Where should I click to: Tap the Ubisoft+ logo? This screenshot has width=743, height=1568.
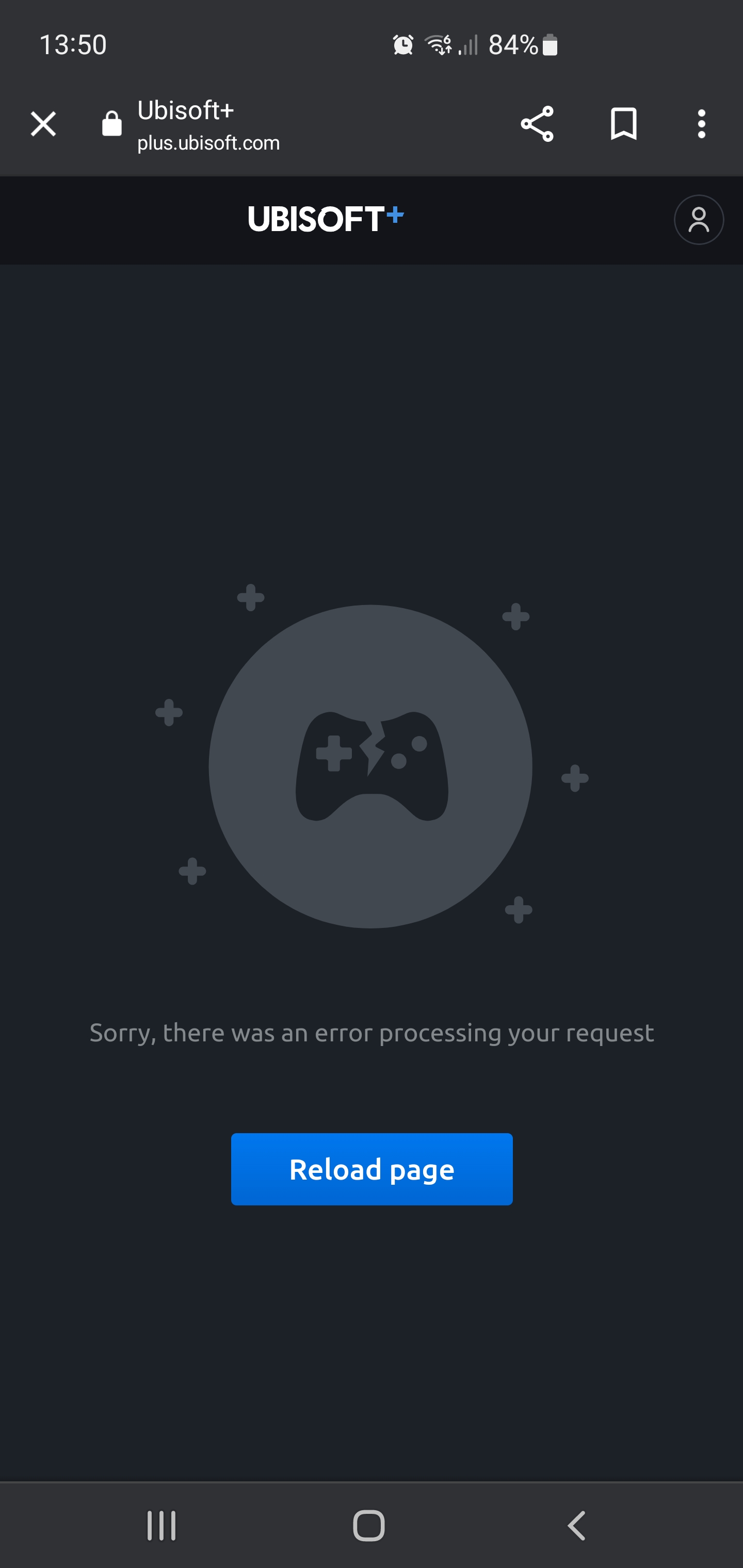pyautogui.click(x=326, y=219)
